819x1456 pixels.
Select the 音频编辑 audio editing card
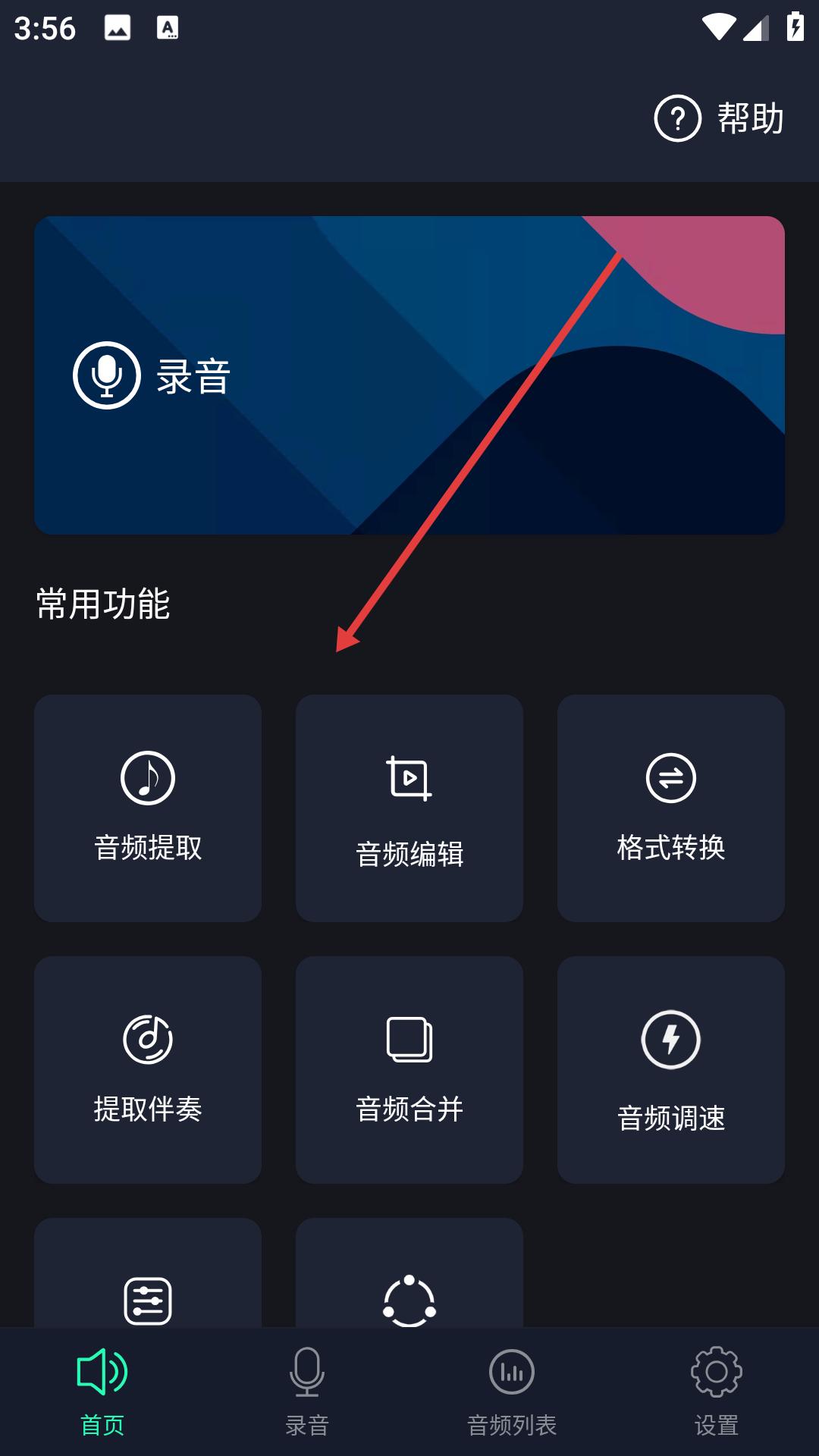[x=409, y=808]
